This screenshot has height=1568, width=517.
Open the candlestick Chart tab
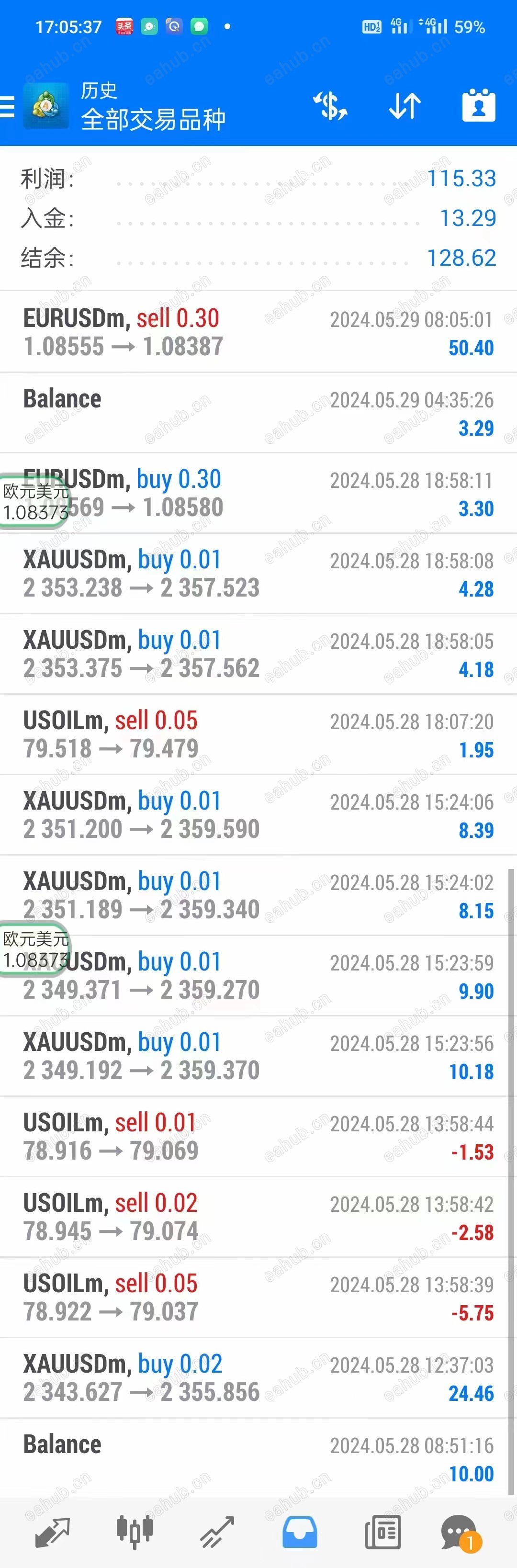coord(135,1532)
